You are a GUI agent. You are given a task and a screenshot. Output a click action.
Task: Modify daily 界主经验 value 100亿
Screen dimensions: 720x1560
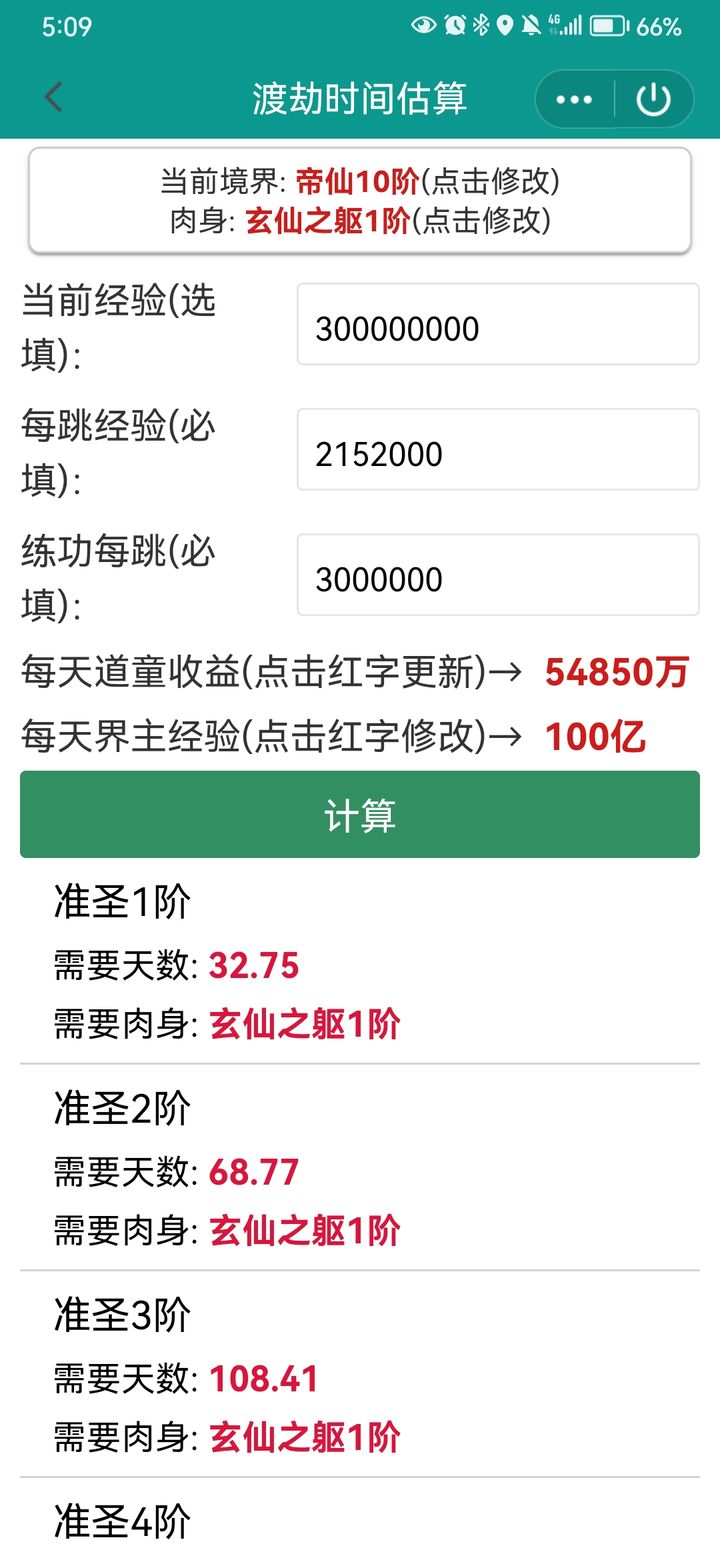[x=595, y=738]
